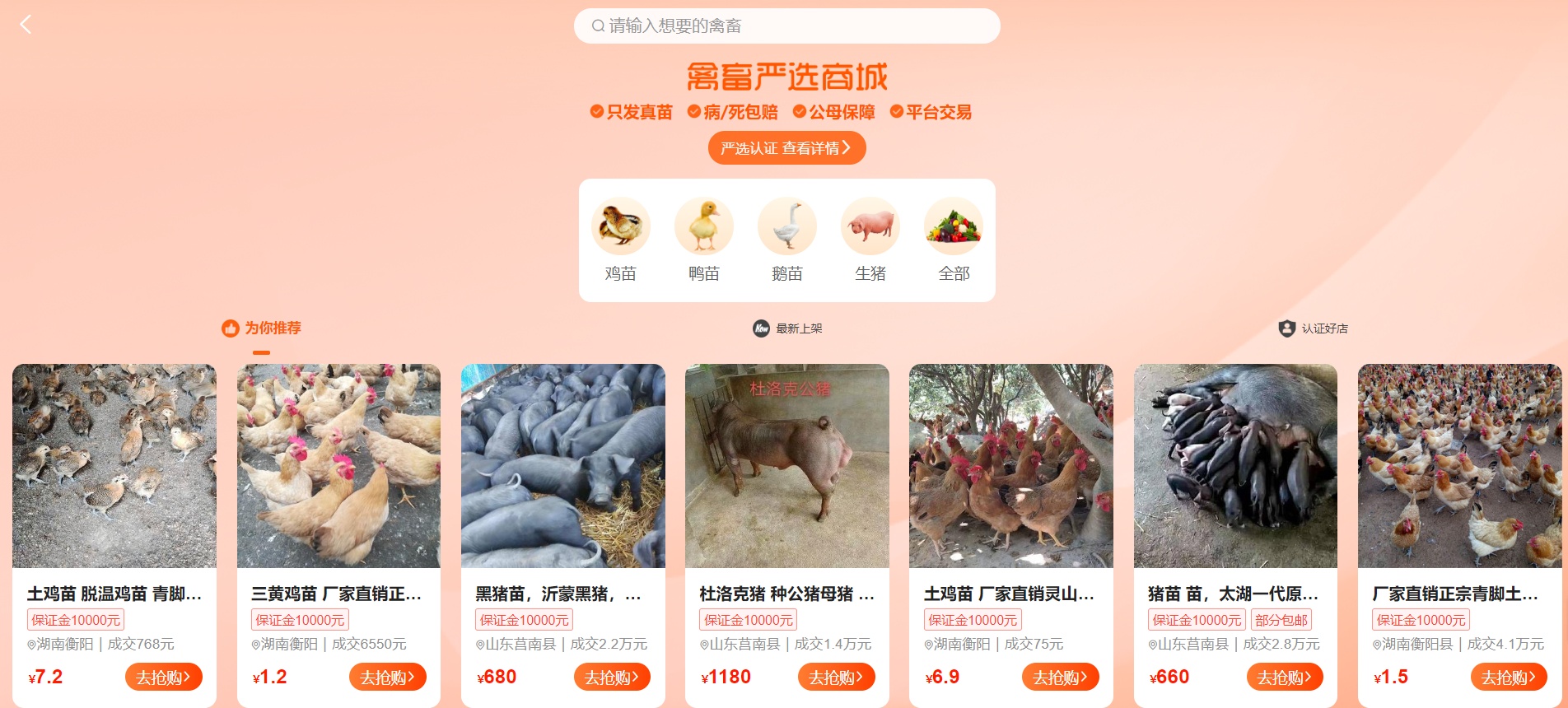Switch to the 为你推荐 tab

point(262,328)
